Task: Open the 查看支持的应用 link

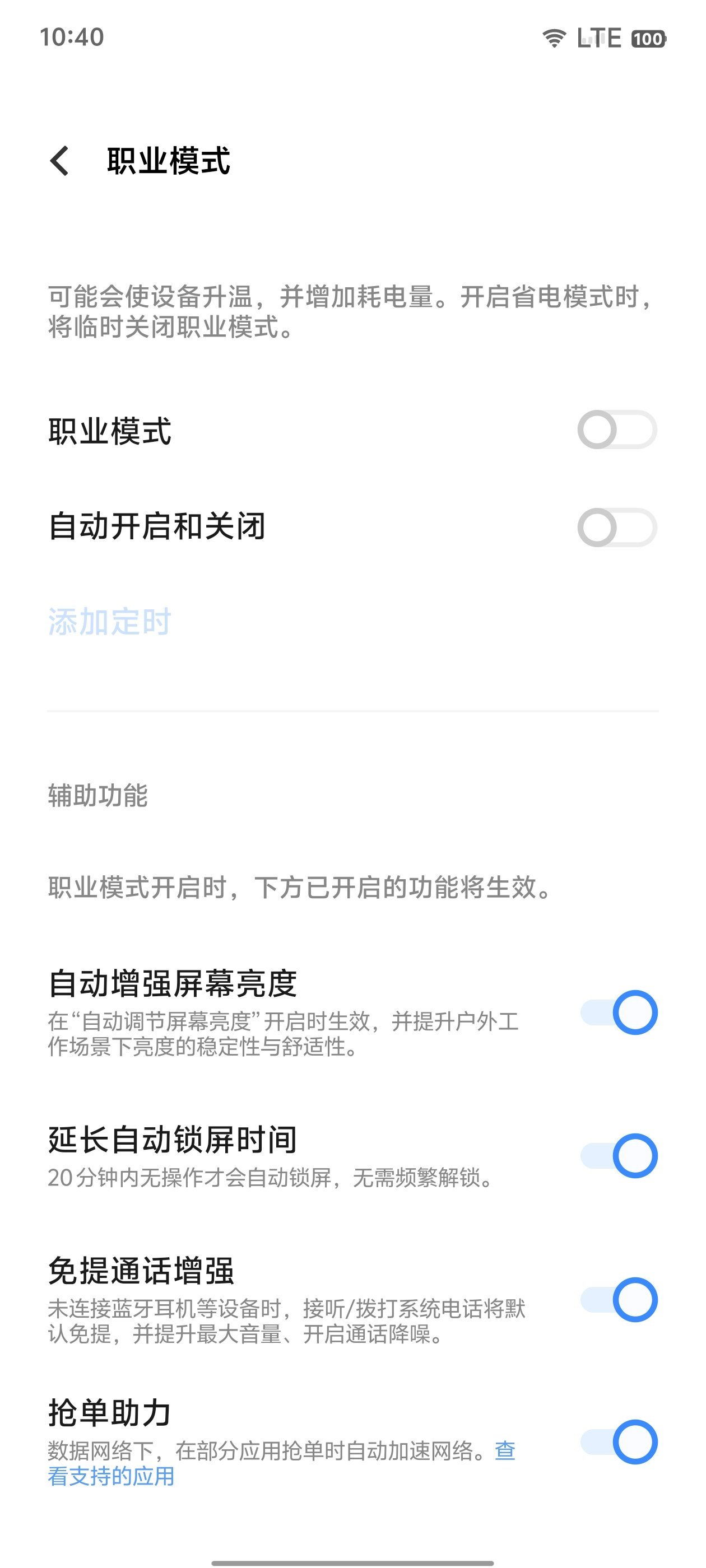Action: click(x=111, y=1476)
